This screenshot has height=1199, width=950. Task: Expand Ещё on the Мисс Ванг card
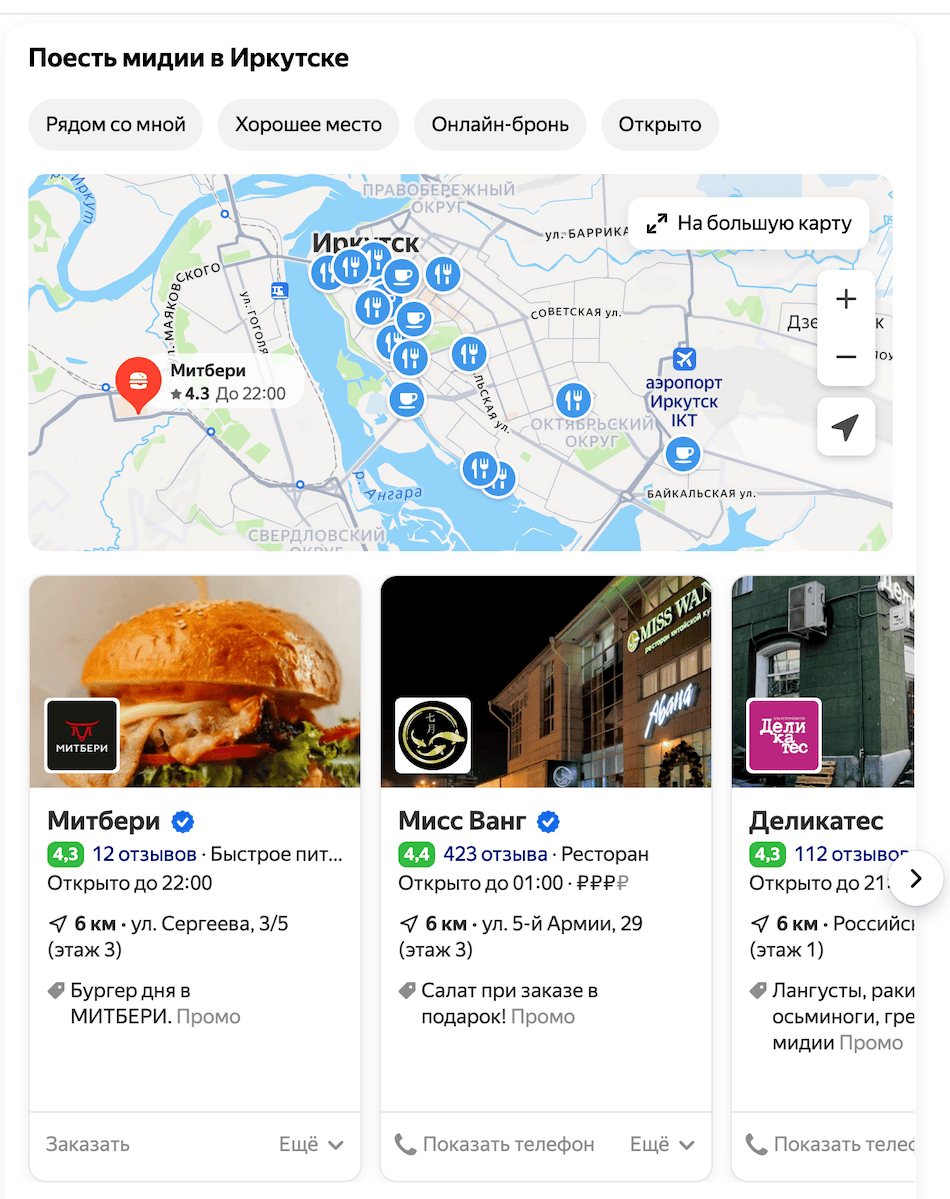[662, 1145]
